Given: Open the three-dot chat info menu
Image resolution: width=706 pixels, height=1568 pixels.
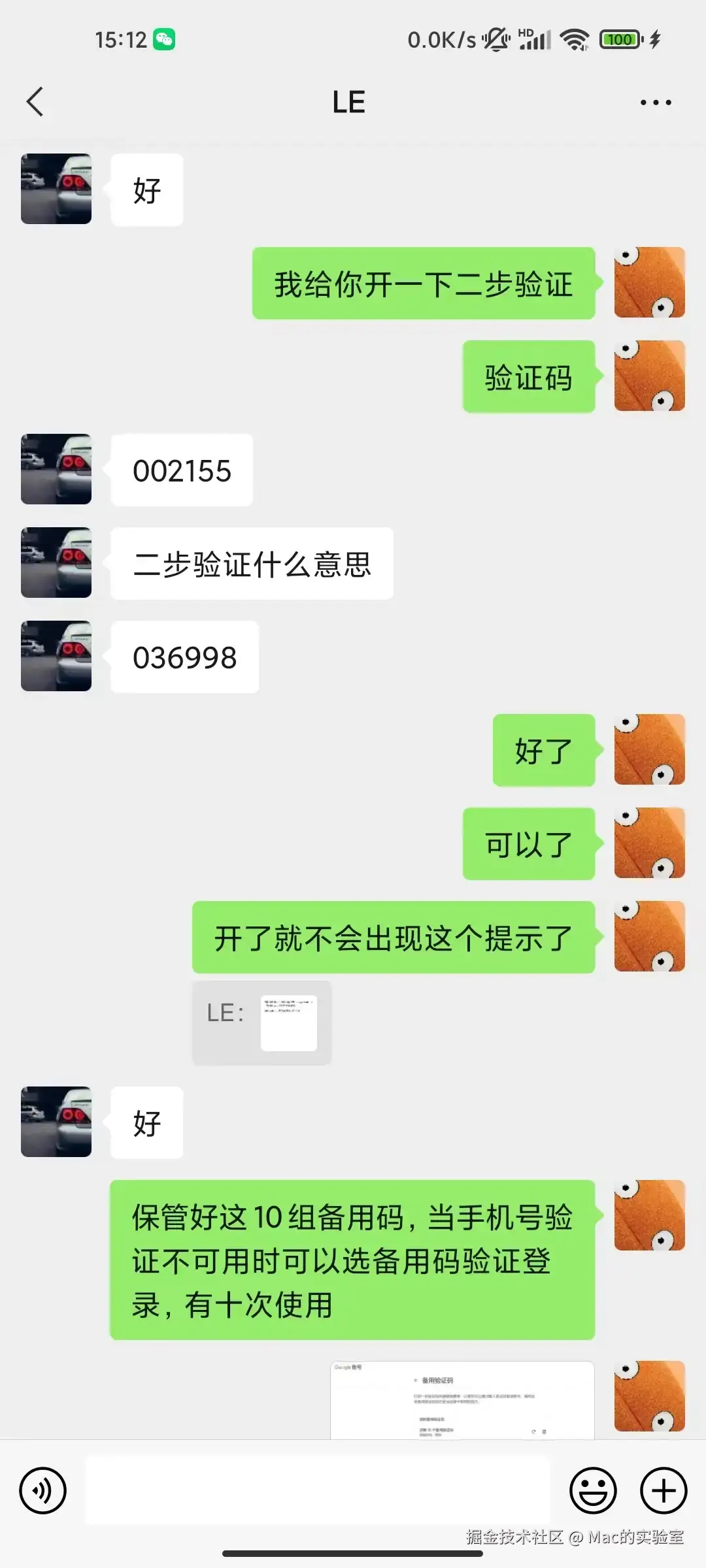Looking at the screenshot, I should (x=656, y=103).
